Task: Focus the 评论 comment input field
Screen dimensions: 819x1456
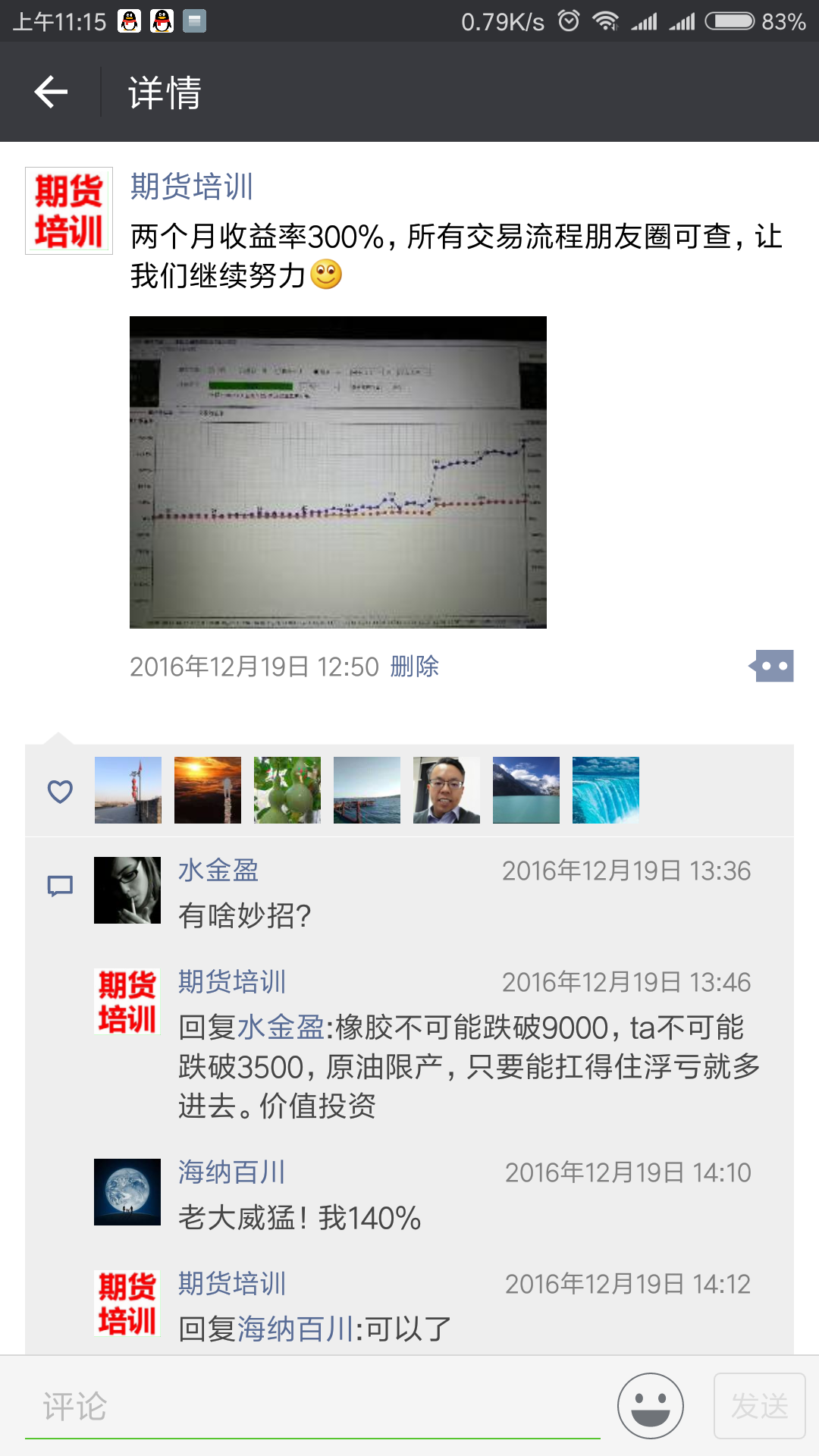Action: pyautogui.click(x=312, y=1407)
